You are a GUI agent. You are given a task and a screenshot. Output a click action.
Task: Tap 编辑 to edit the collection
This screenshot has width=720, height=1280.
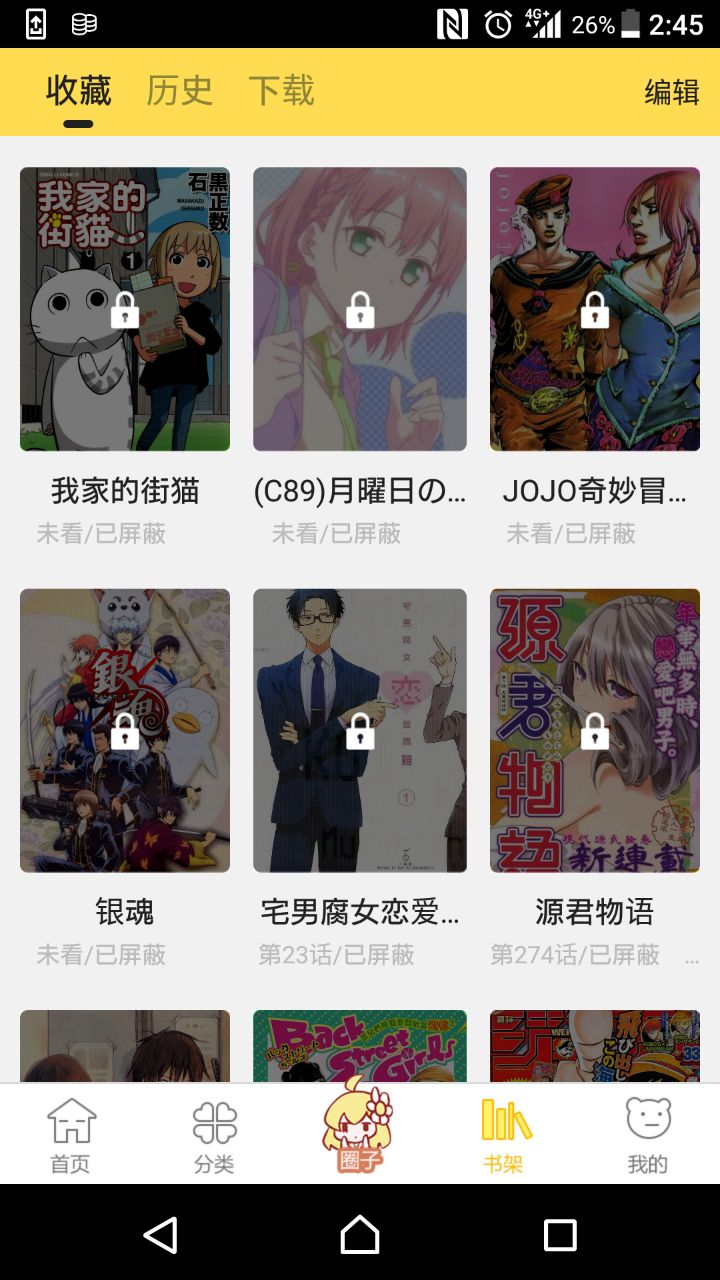click(x=671, y=92)
